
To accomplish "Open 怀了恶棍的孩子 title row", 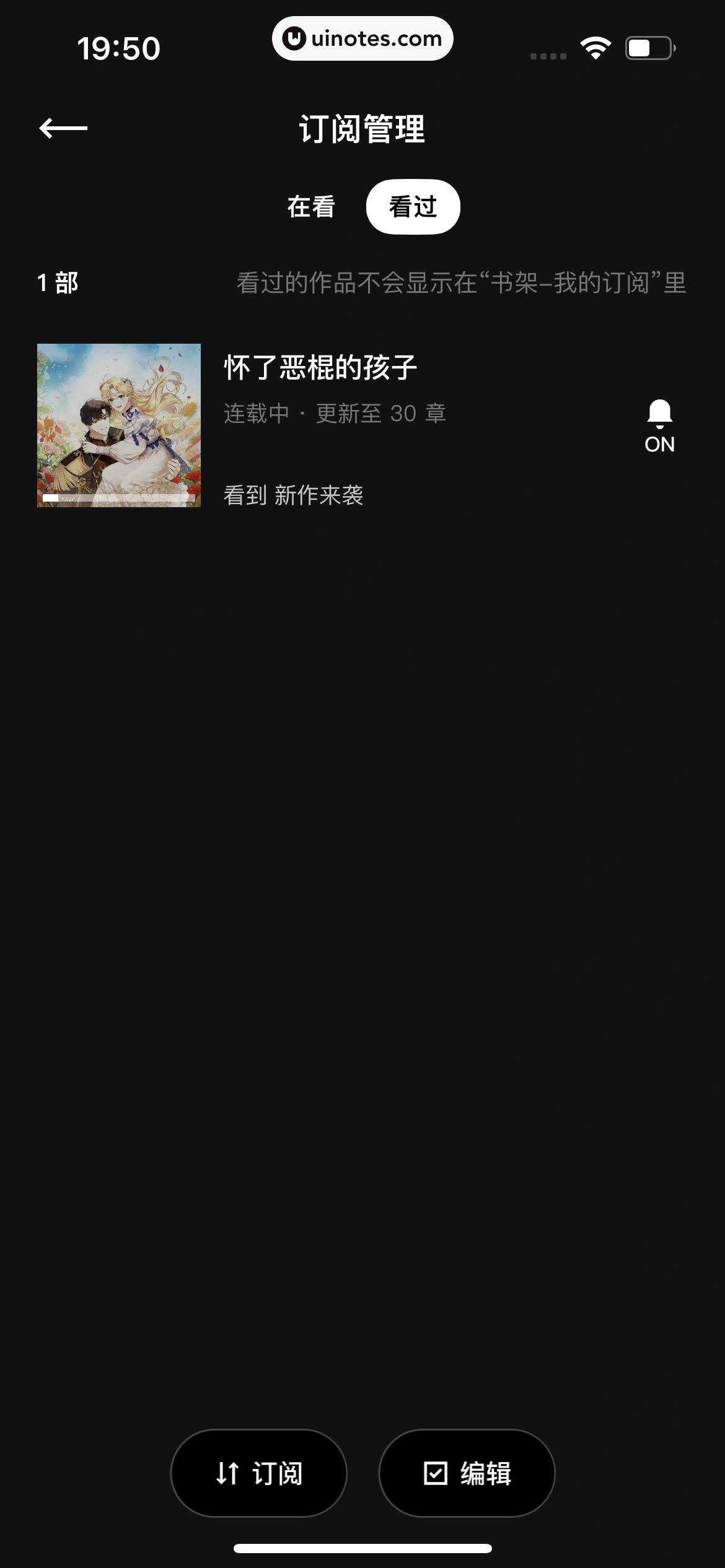I will click(320, 368).
